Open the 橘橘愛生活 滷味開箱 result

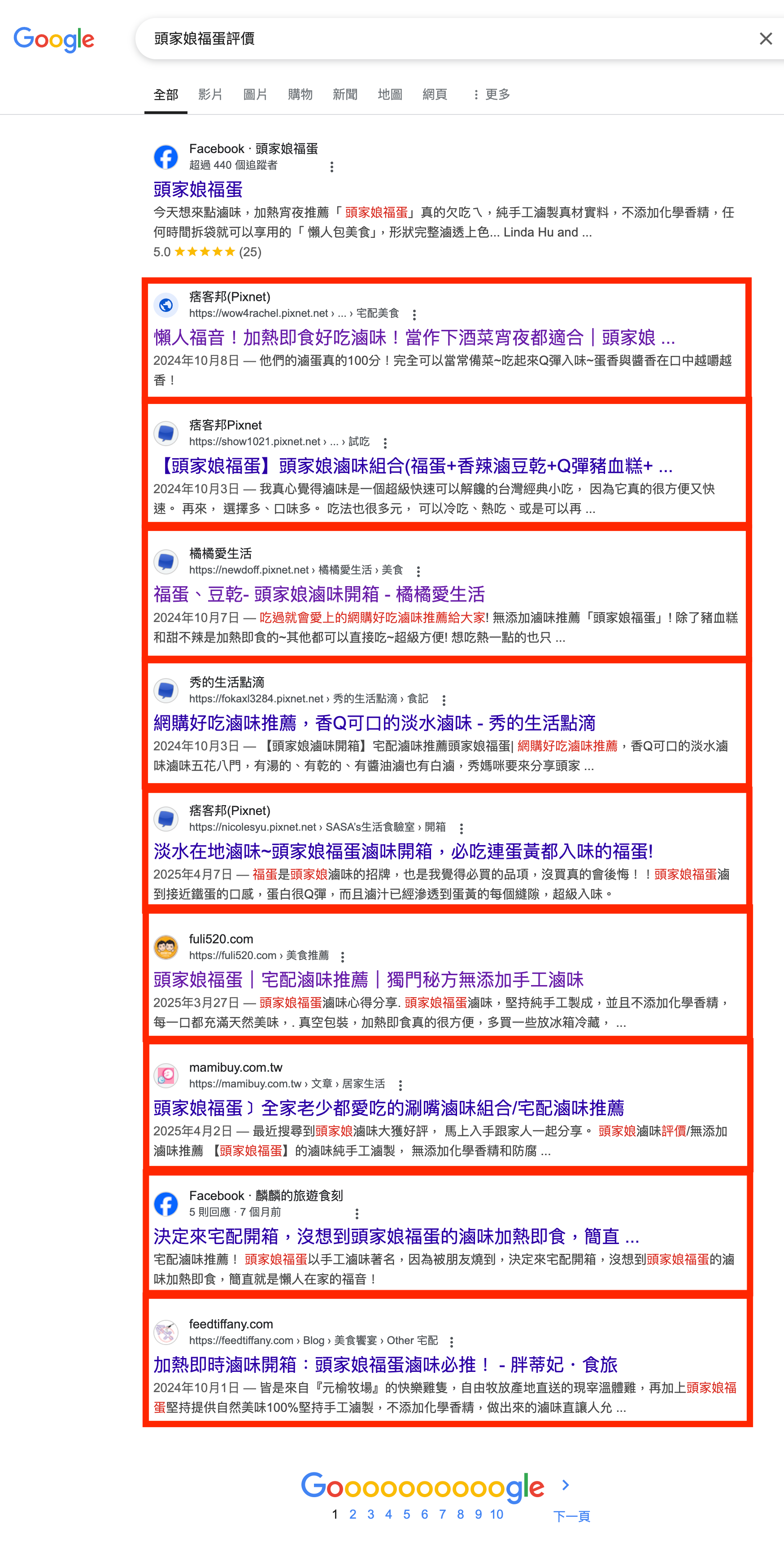coord(319,595)
